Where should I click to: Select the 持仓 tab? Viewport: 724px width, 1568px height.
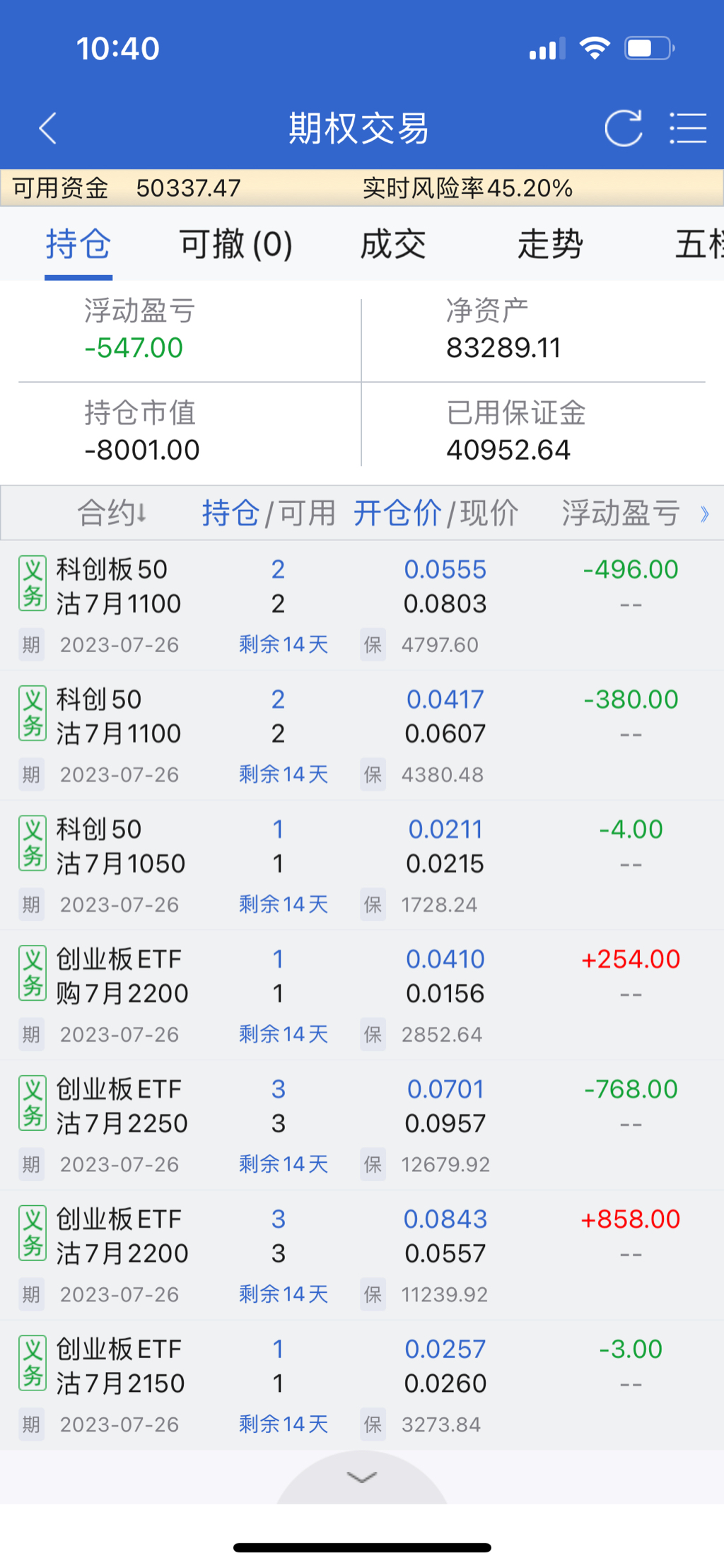click(x=78, y=245)
